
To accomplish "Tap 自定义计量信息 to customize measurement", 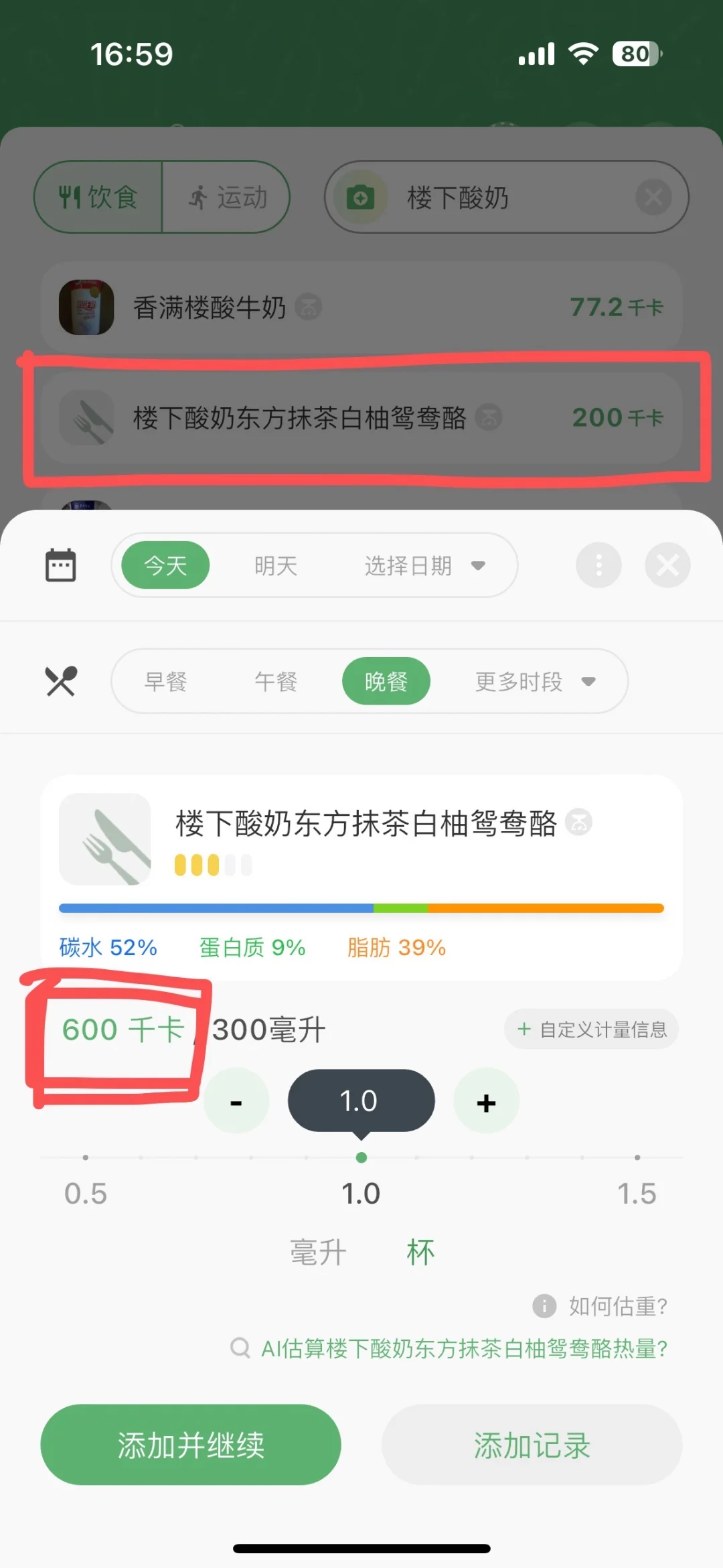I will 592,1029.
